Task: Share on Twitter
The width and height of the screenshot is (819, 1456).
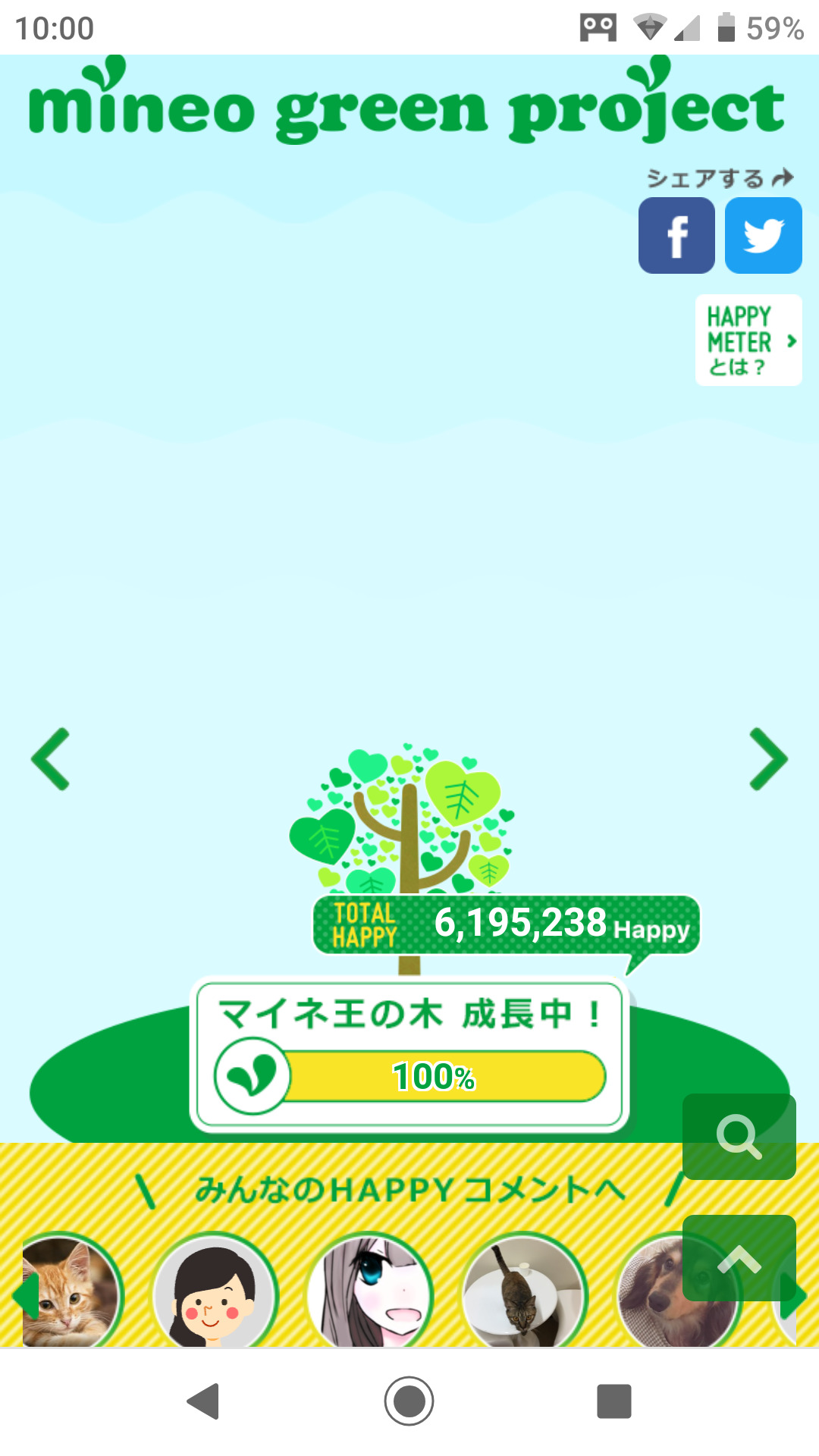Action: 763,236
